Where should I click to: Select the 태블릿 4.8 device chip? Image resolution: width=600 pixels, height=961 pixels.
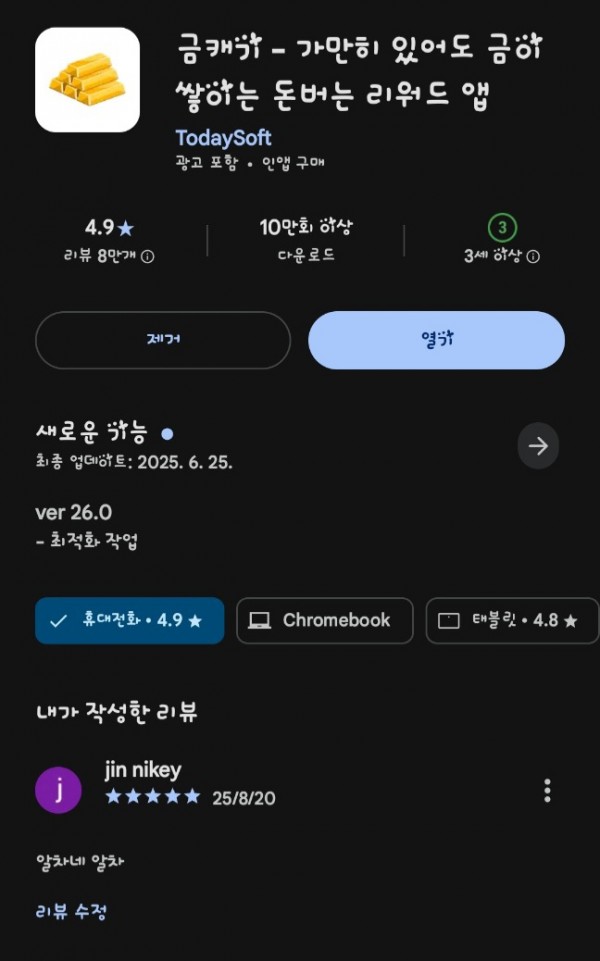512,620
